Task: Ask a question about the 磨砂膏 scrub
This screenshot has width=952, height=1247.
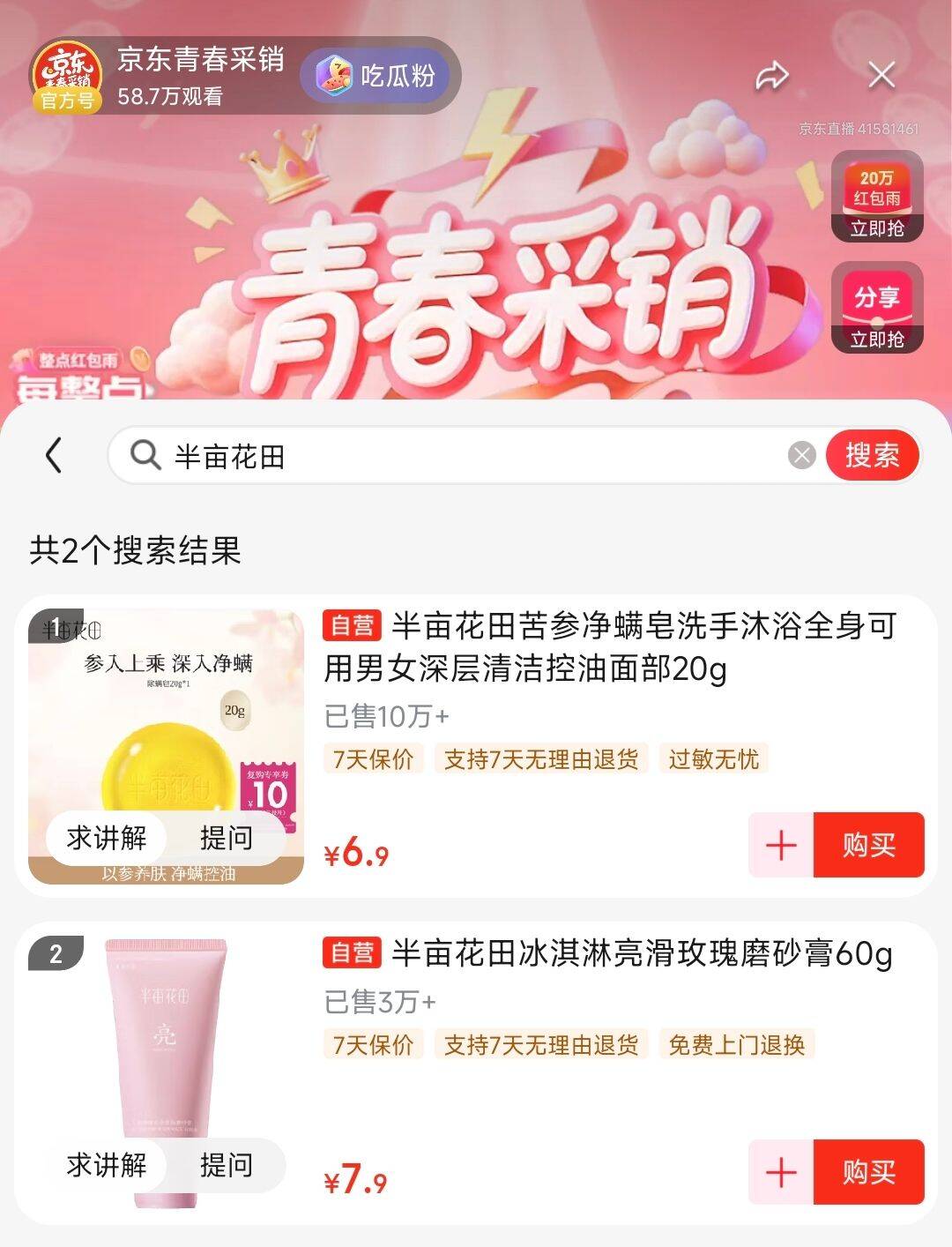Action: (x=226, y=1165)
